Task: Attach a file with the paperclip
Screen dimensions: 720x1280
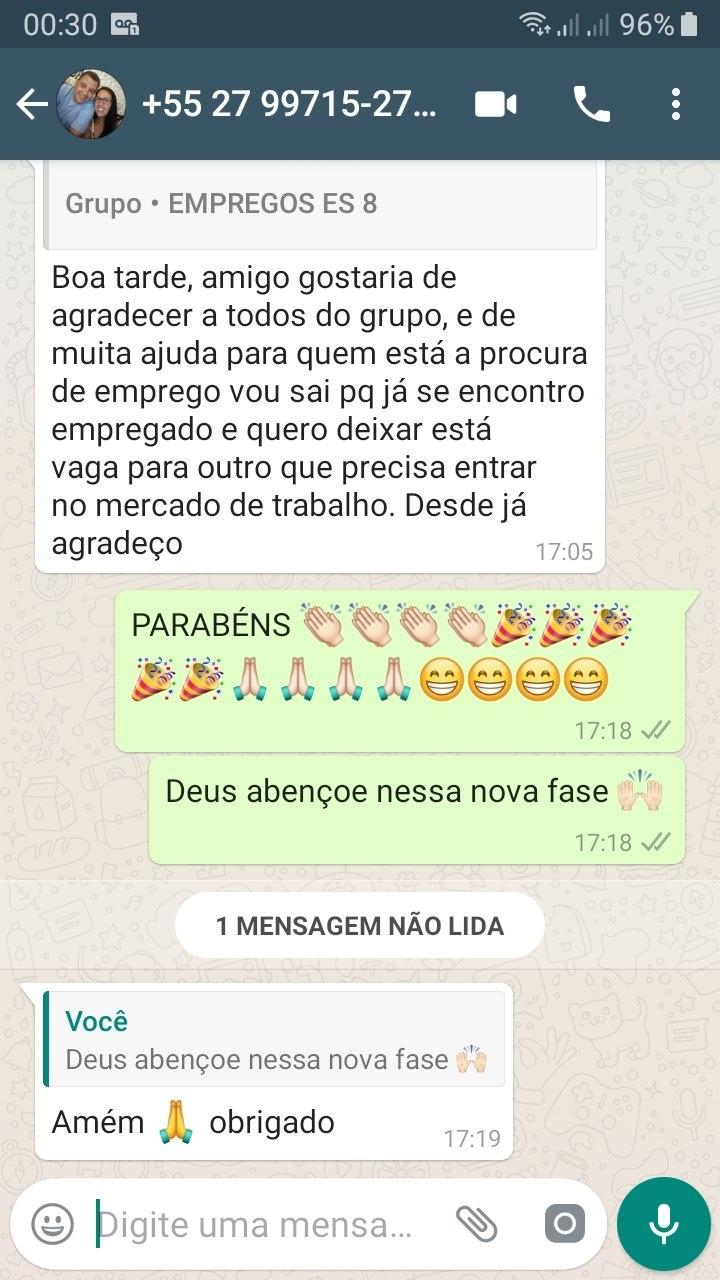Action: pos(477,1223)
